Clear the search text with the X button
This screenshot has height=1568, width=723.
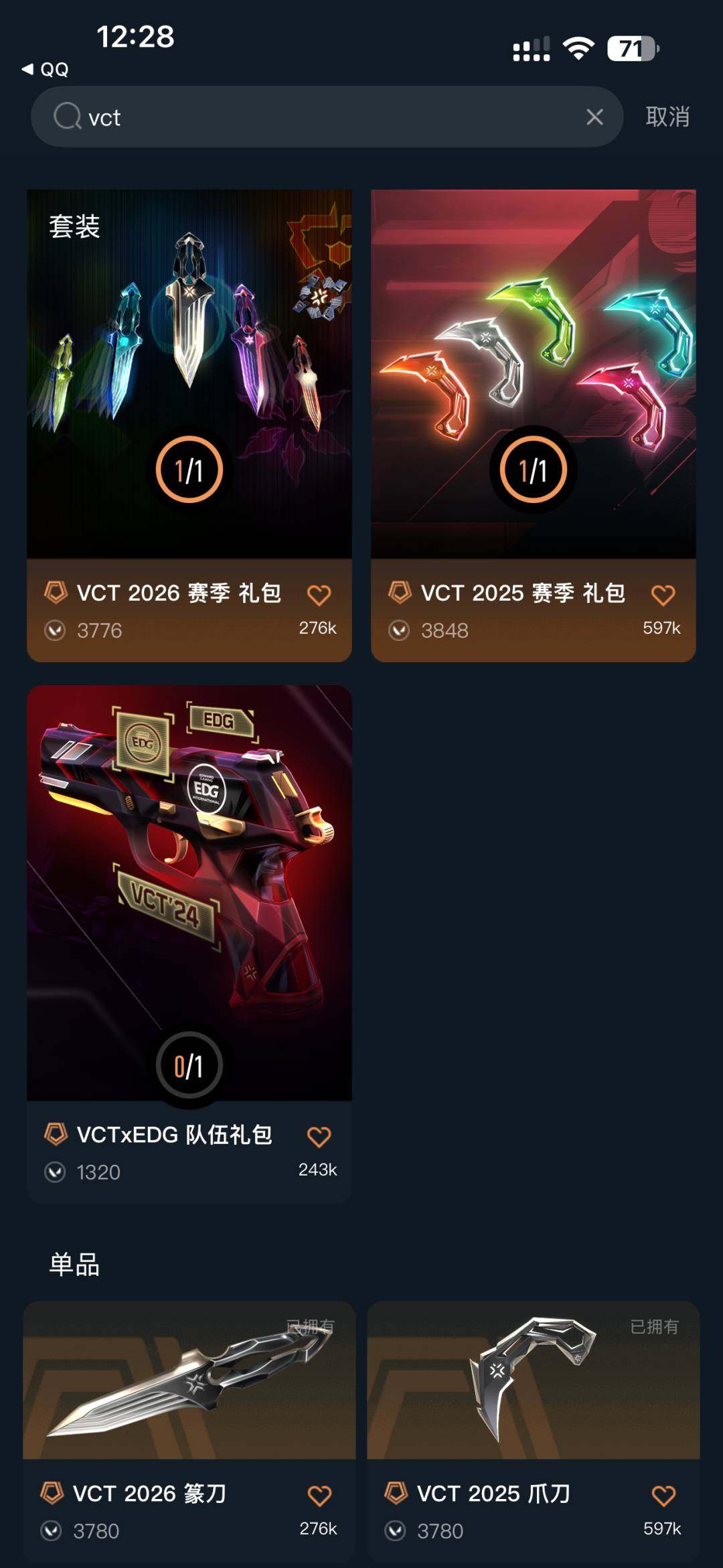tap(595, 117)
